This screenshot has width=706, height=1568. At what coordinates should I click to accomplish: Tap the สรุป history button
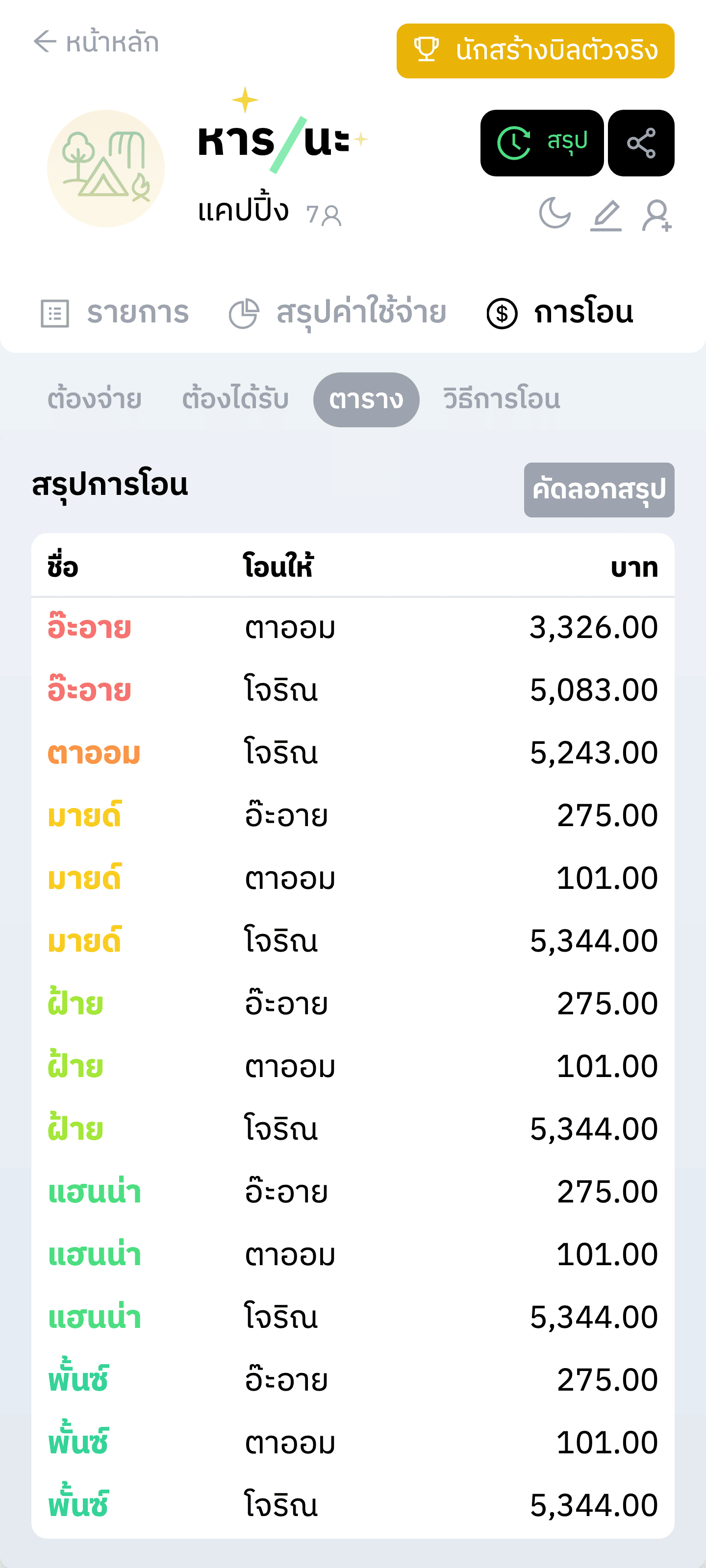tap(542, 143)
